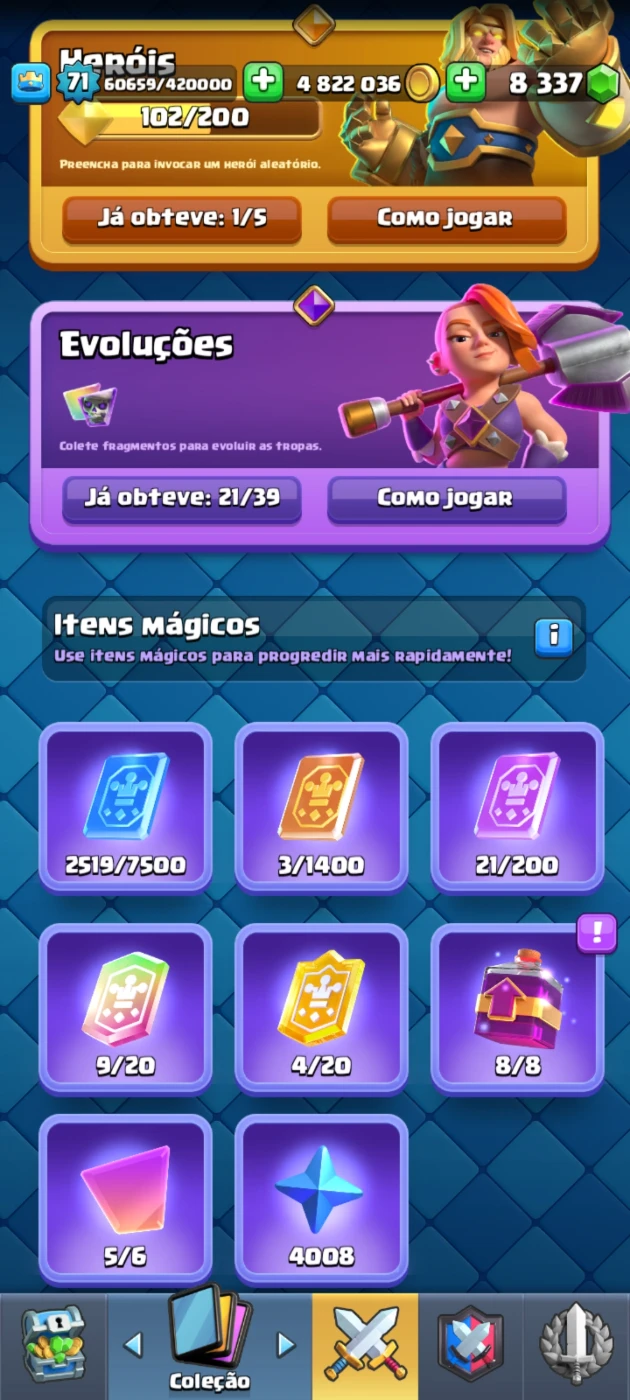Select the blue star item showing 4008
This screenshot has width=630, height=1400.
tap(321, 1197)
